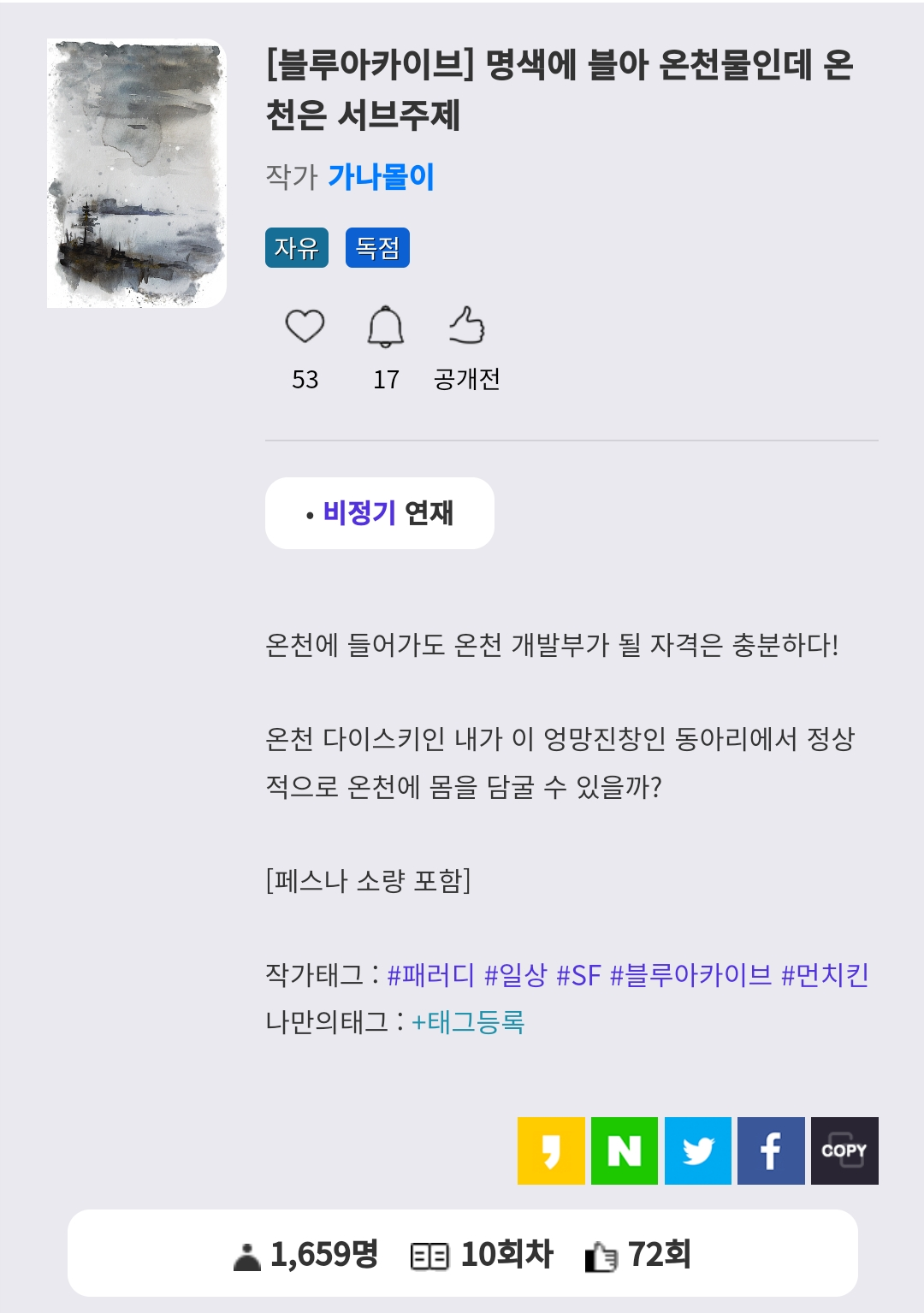View the #SF tag listing
The height and width of the screenshot is (1313, 924).
(578, 975)
